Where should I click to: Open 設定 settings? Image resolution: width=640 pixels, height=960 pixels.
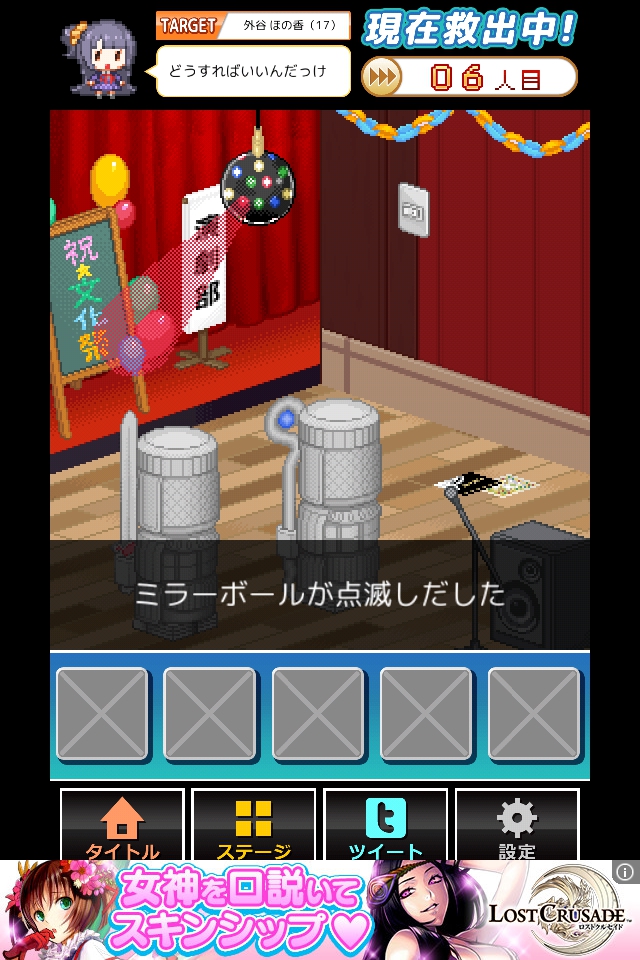click(516, 825)
